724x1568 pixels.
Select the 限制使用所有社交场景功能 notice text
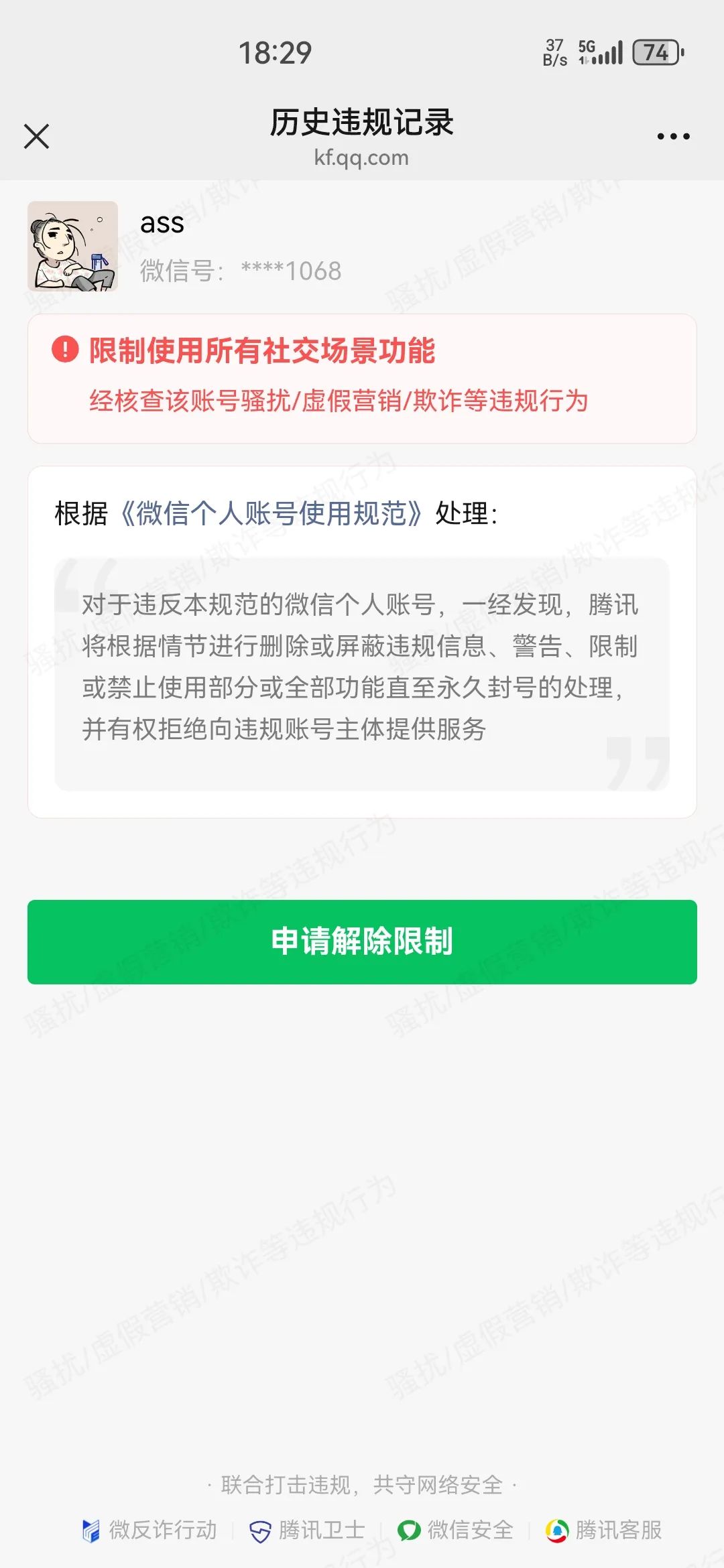pos(261,350)
